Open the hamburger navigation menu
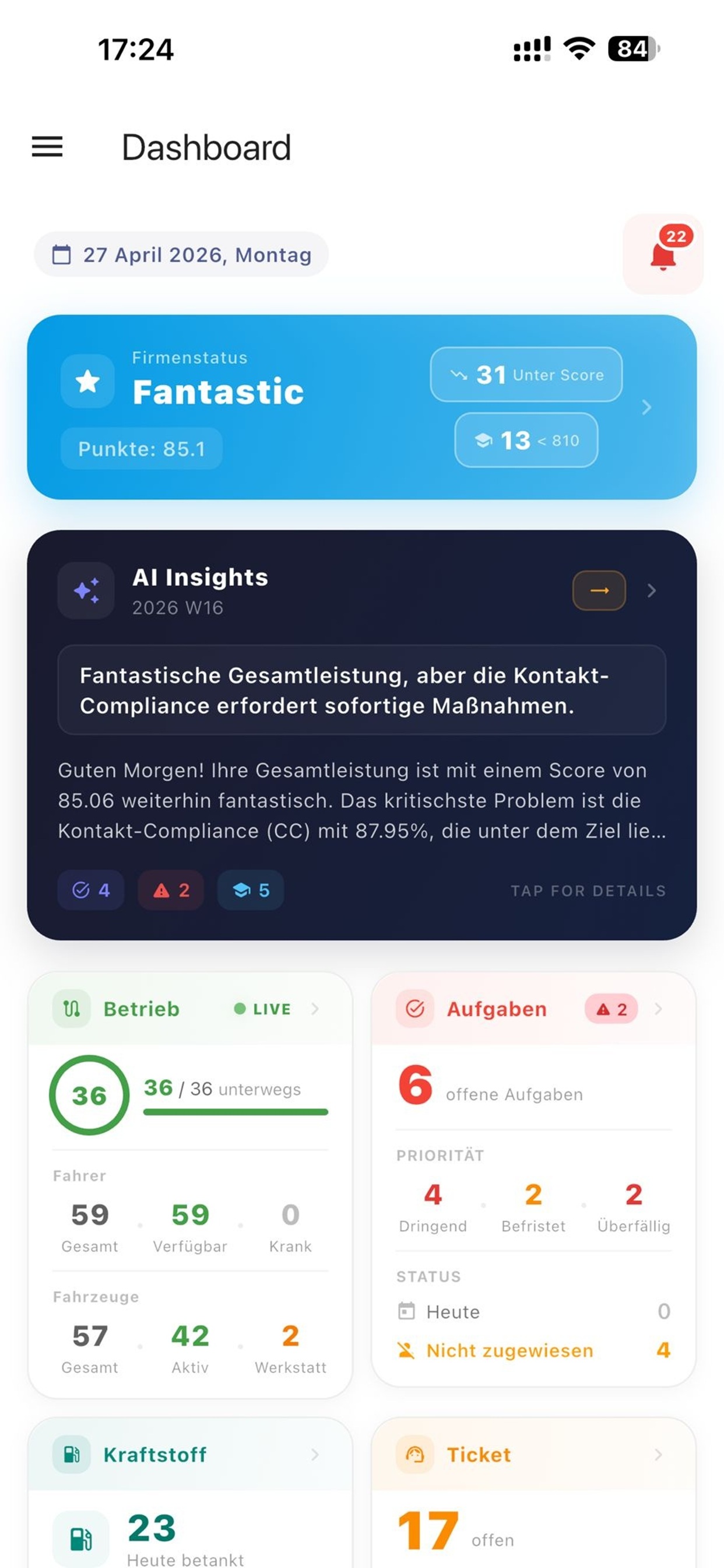724x1568 pixels. tap(47, 146)
